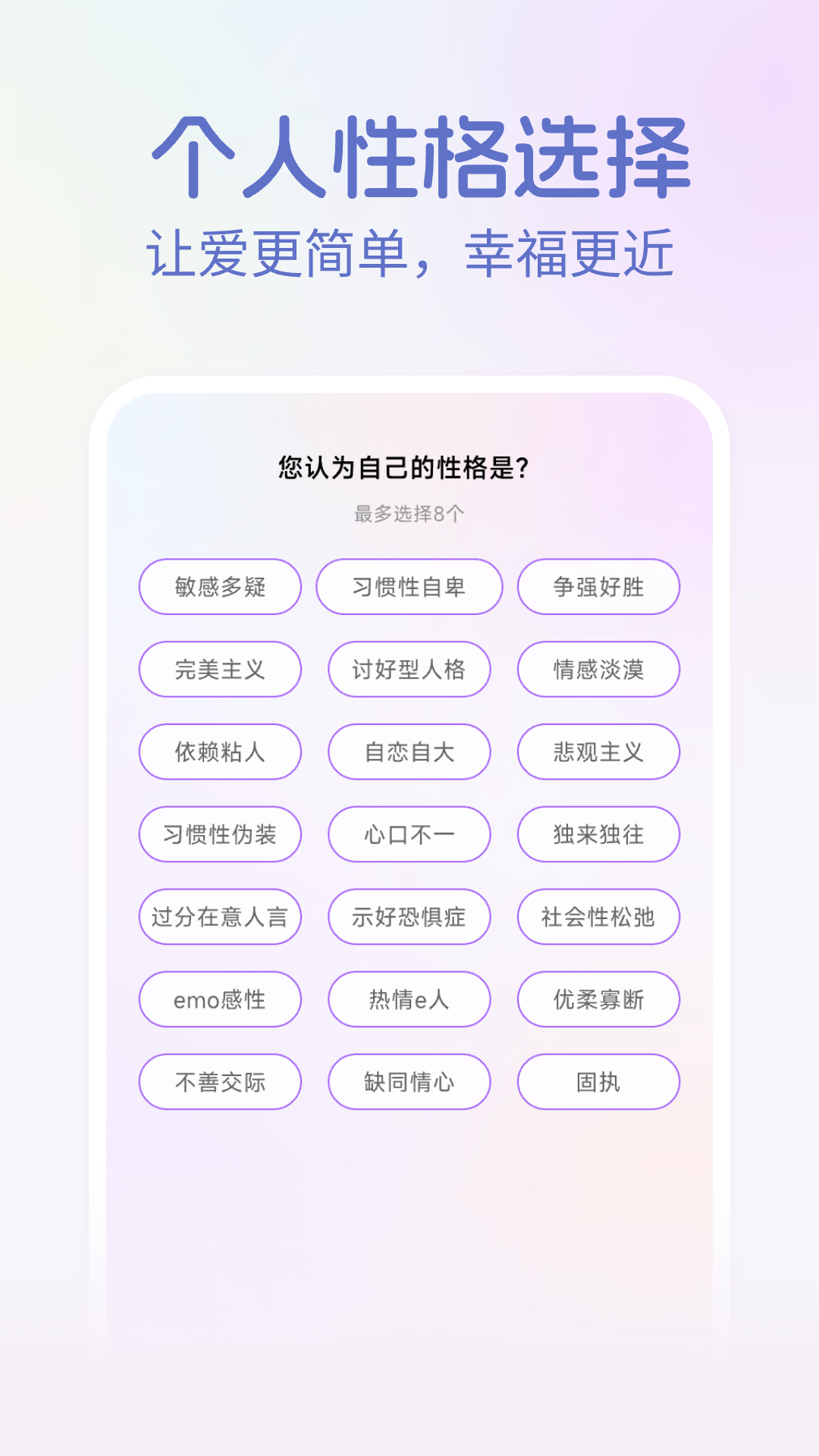Viewport: 819px width, 1456px height.
Task: Toggle the 依赖粘人 trait
Action: tap(219, 752)
